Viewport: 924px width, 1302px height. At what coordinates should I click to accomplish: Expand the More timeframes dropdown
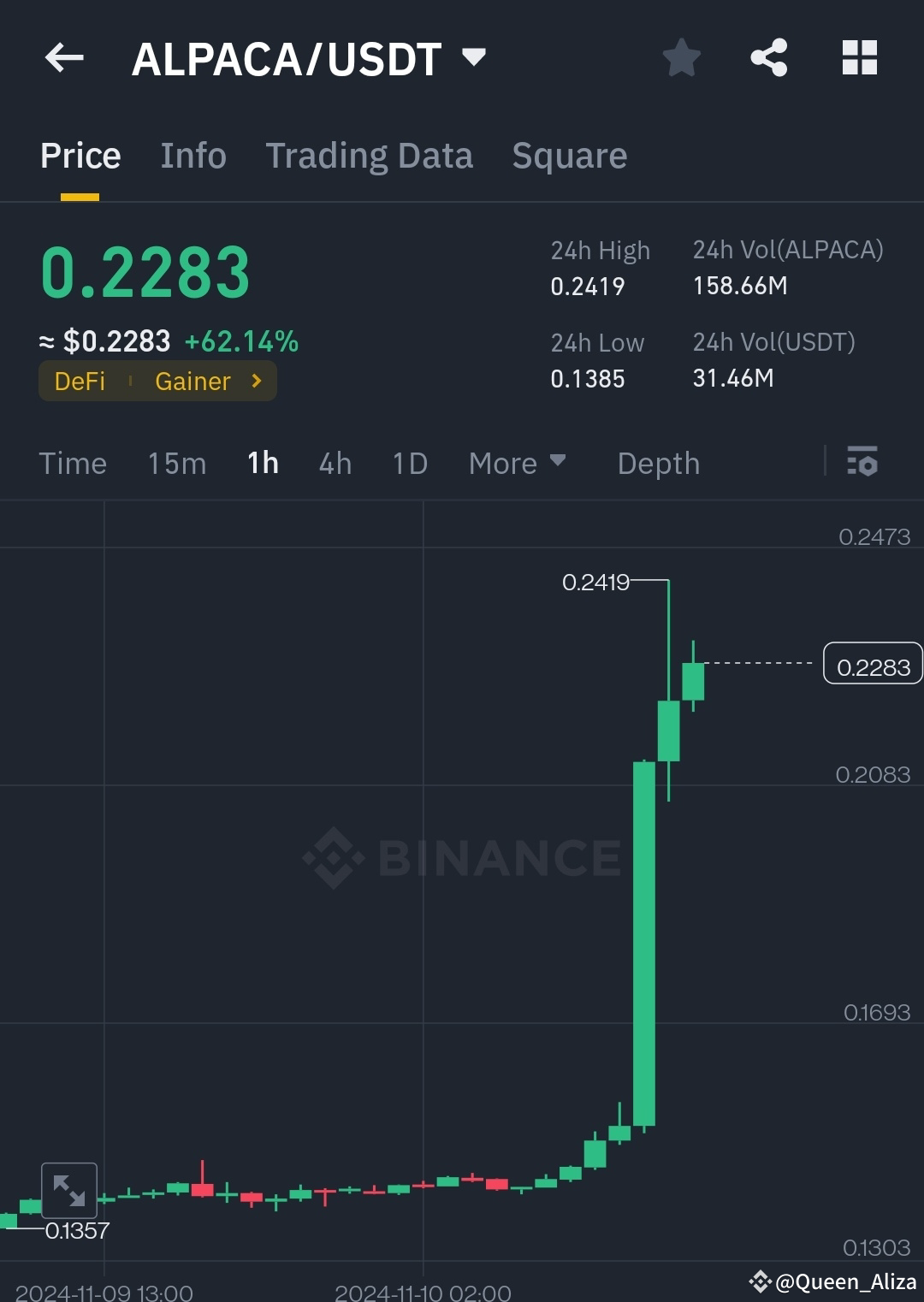pyautogui.click(x=518, y=463)
